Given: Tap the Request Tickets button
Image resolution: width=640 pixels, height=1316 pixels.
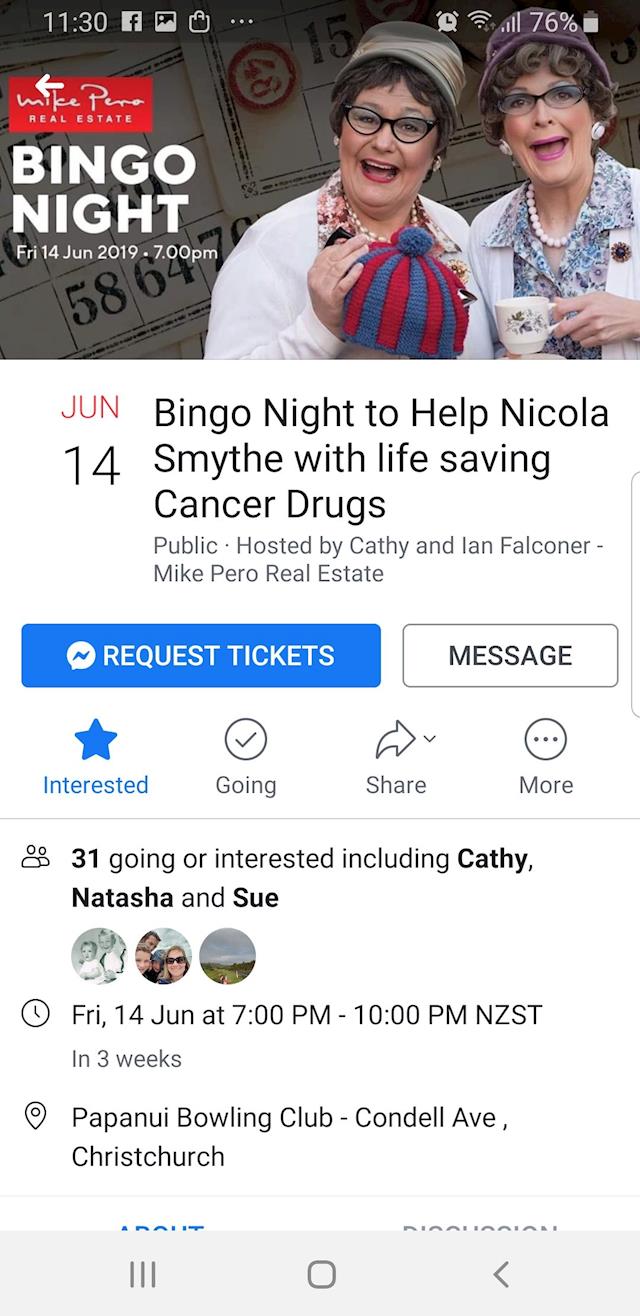Looking at the screenshot, I should click(x=201, y=656).
